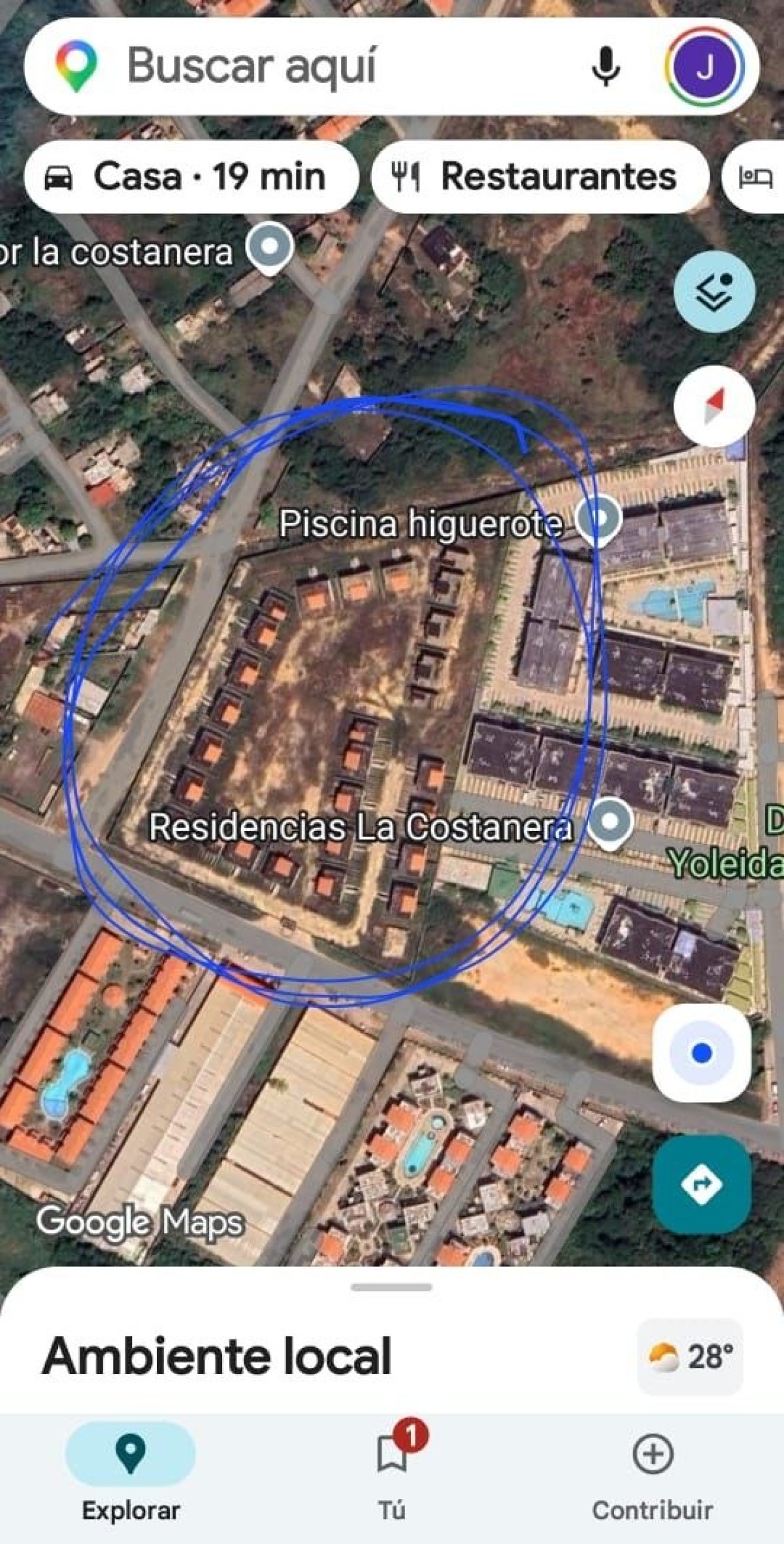784x1544 pixels.
Task: Expand the Ambiente local sheet handle
Action: [391, 1287]
